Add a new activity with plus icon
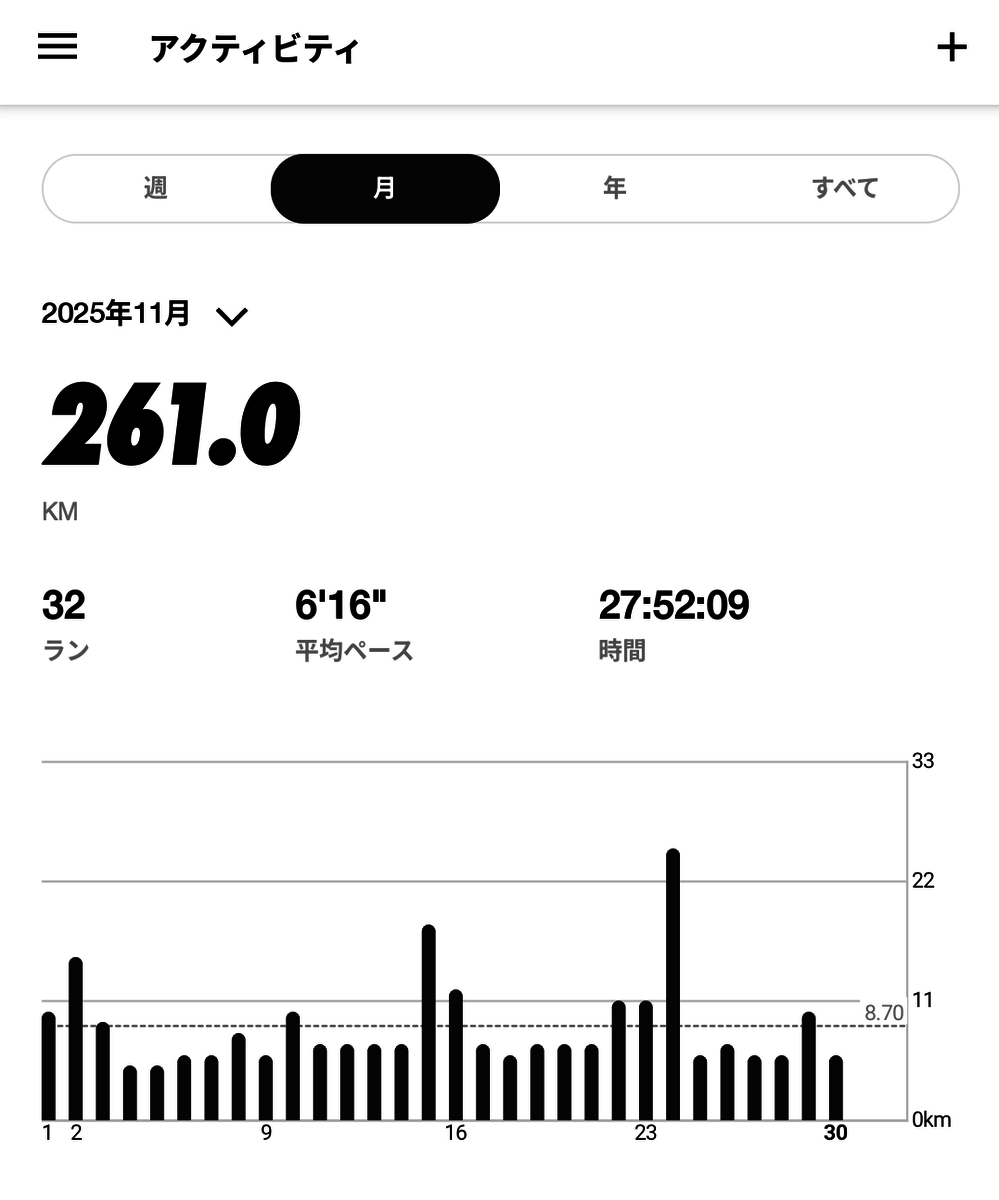 pyautogui.click(x=951, y=48)
